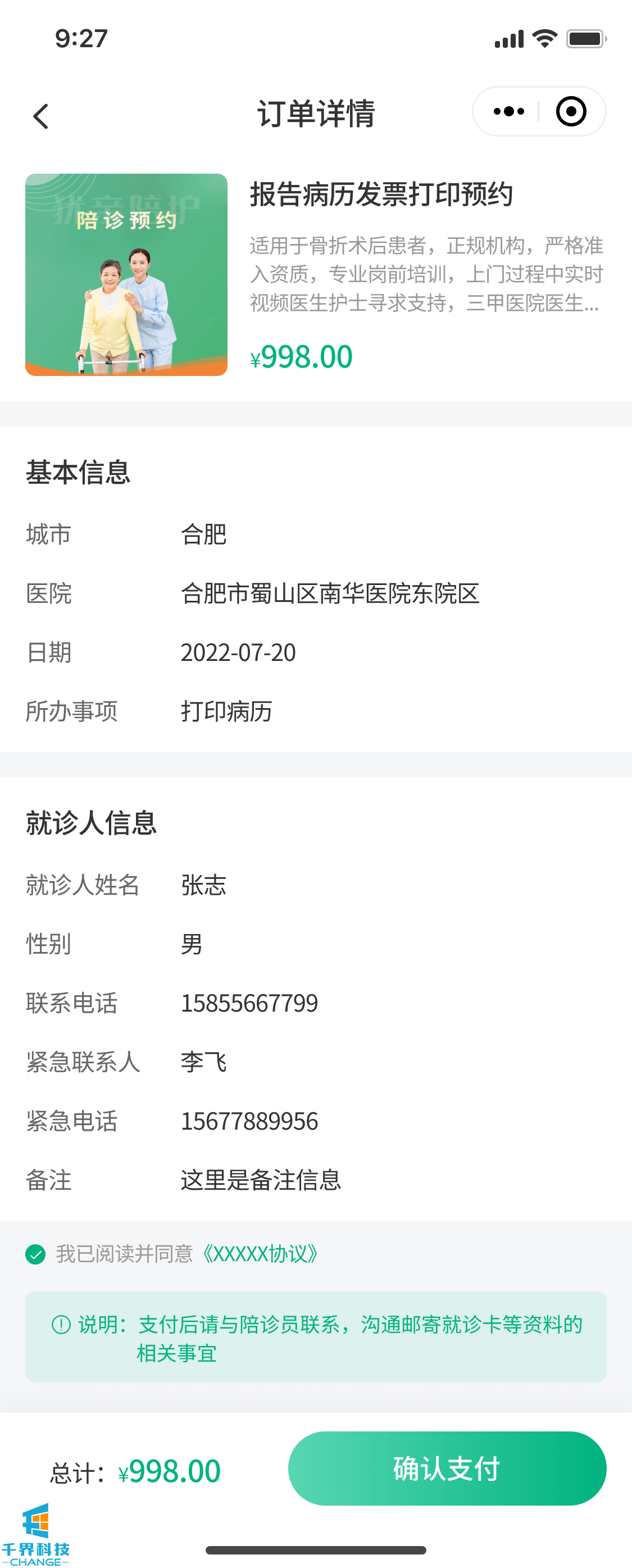Close the mini program via the circle icon

coord(571,111)
